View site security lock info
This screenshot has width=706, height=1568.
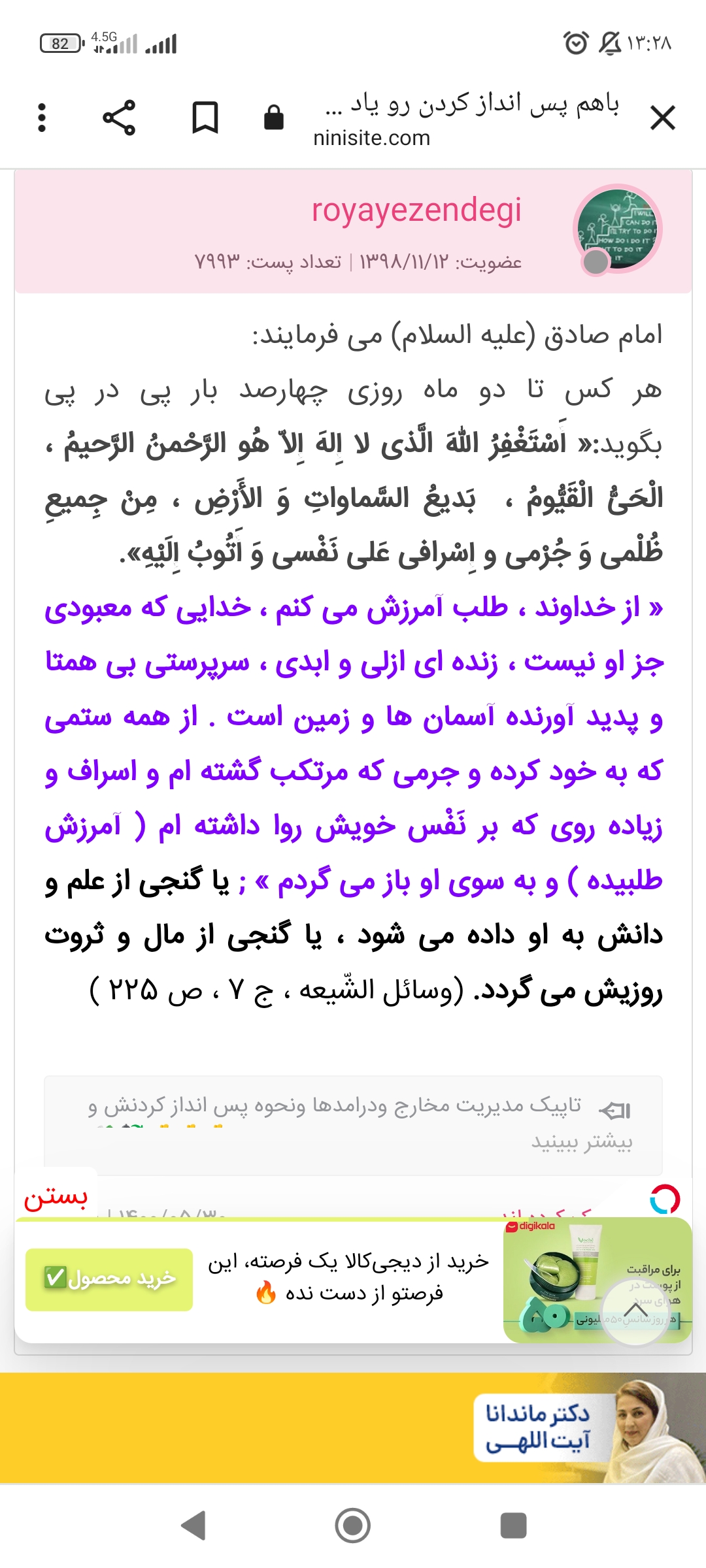[x=273, y=118]
